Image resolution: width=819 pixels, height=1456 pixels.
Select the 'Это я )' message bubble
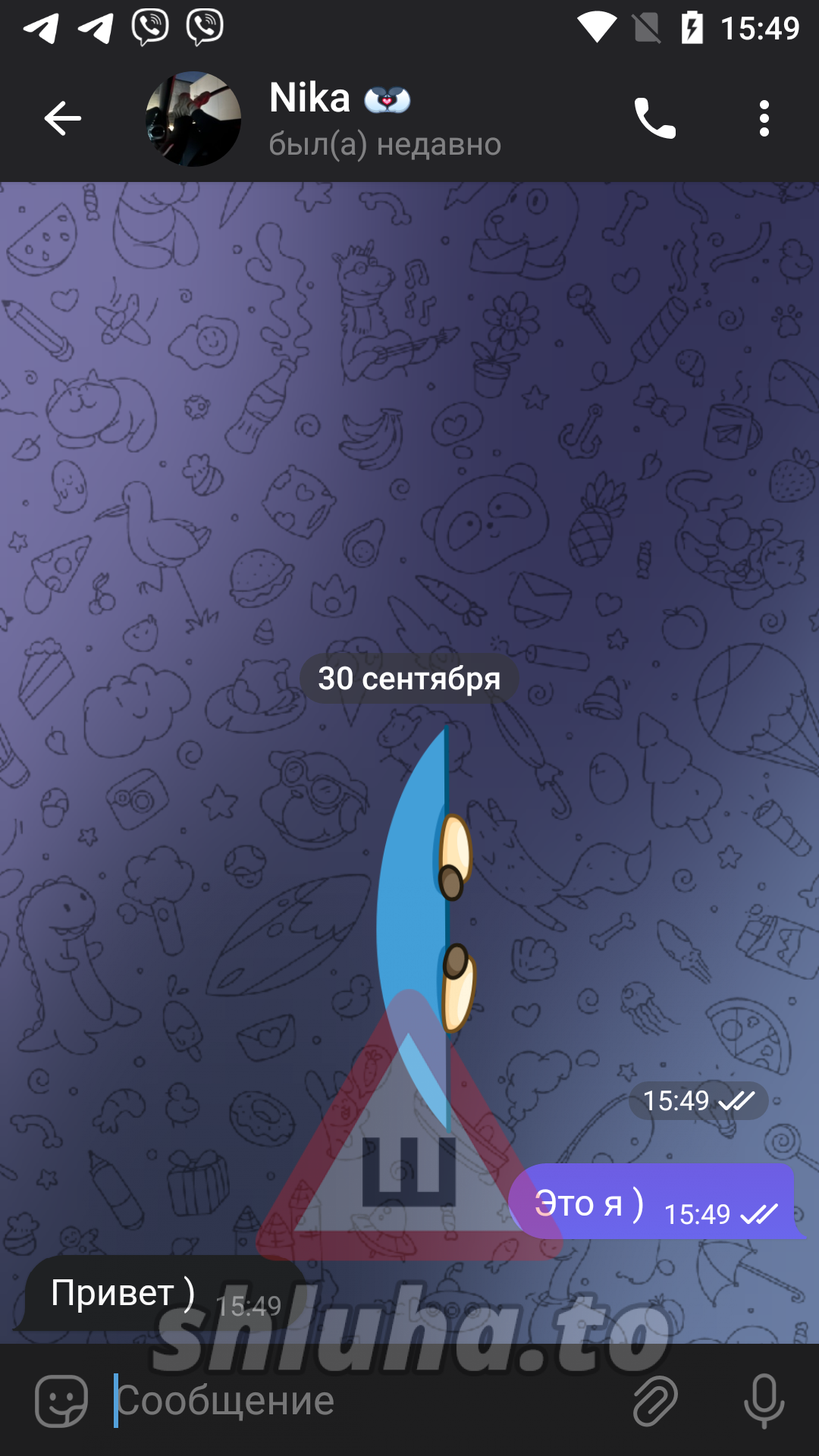tap(652, 1202)
